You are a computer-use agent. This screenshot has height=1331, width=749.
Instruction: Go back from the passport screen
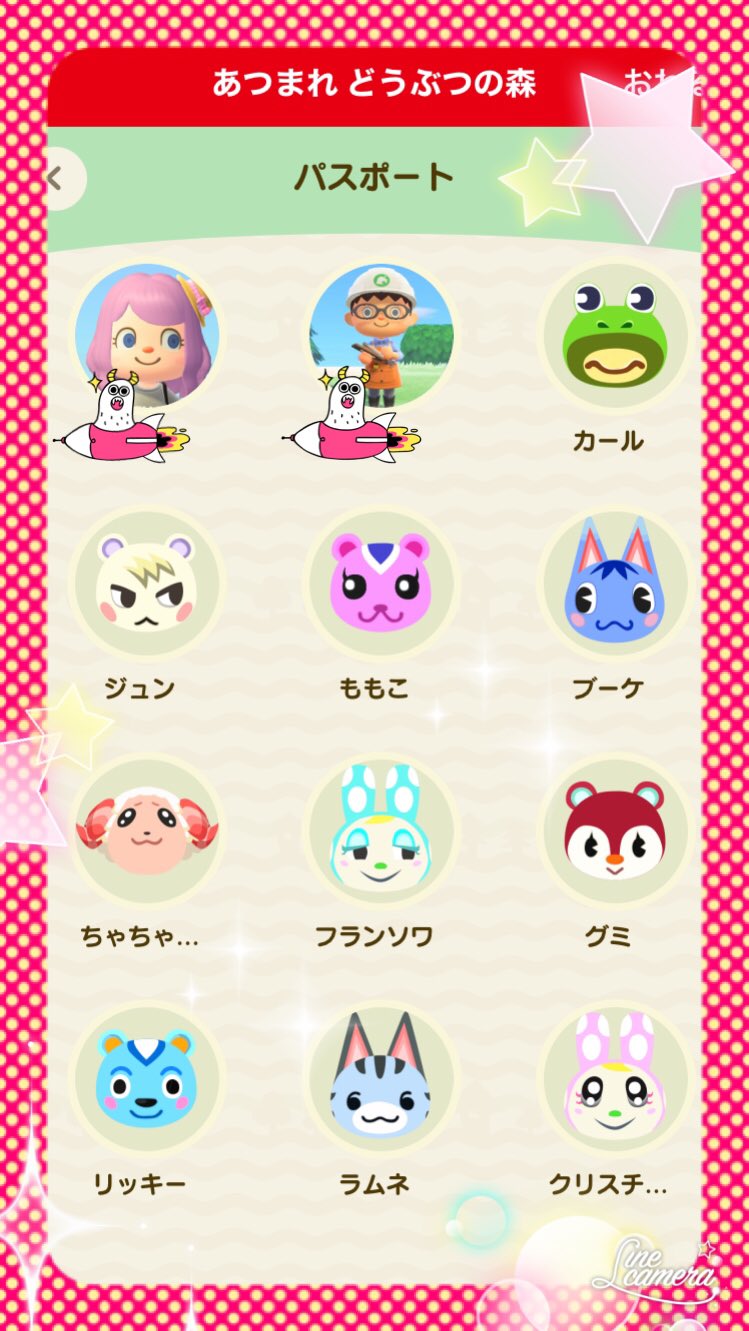(x=58, y=179)
